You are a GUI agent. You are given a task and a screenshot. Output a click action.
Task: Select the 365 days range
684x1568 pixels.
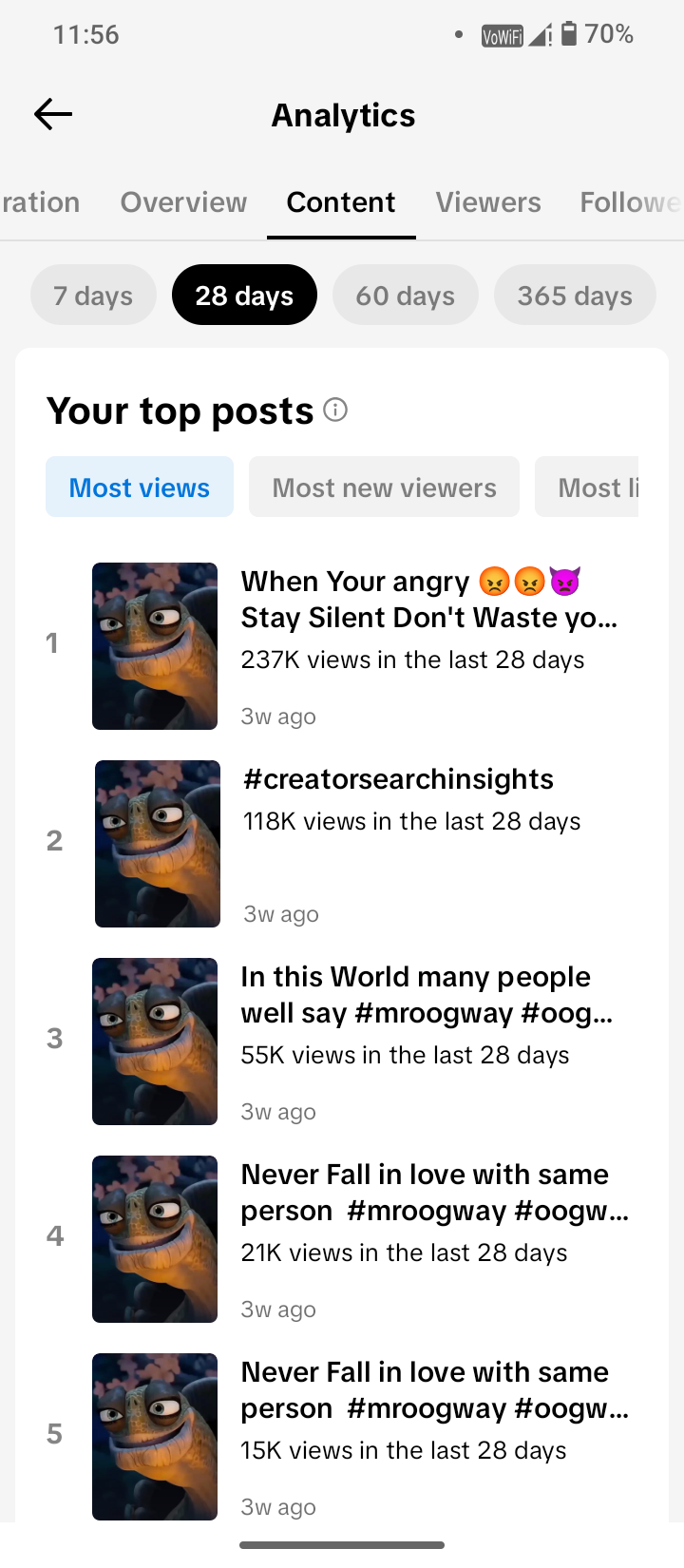[x=575, y=296]
